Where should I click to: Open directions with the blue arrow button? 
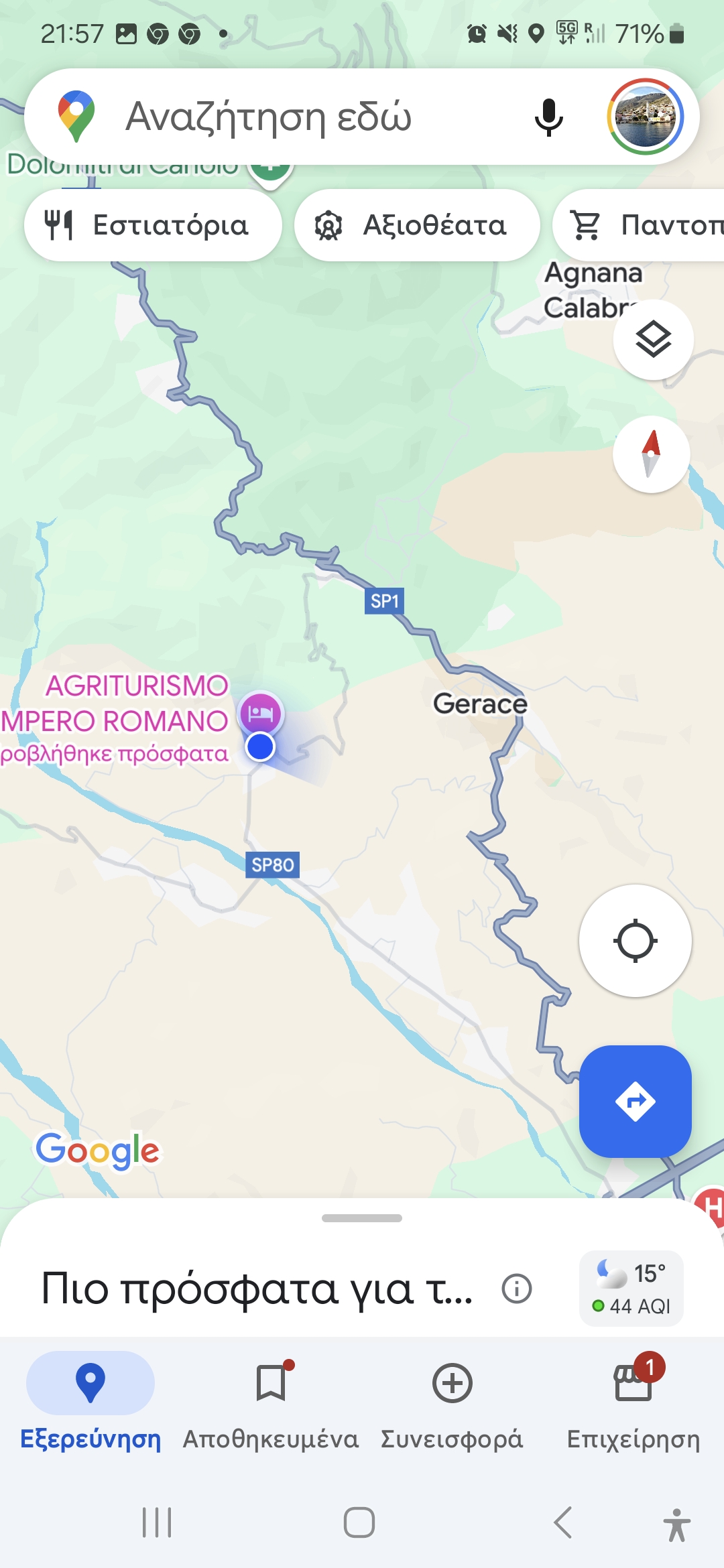[x=635, y=1101]
